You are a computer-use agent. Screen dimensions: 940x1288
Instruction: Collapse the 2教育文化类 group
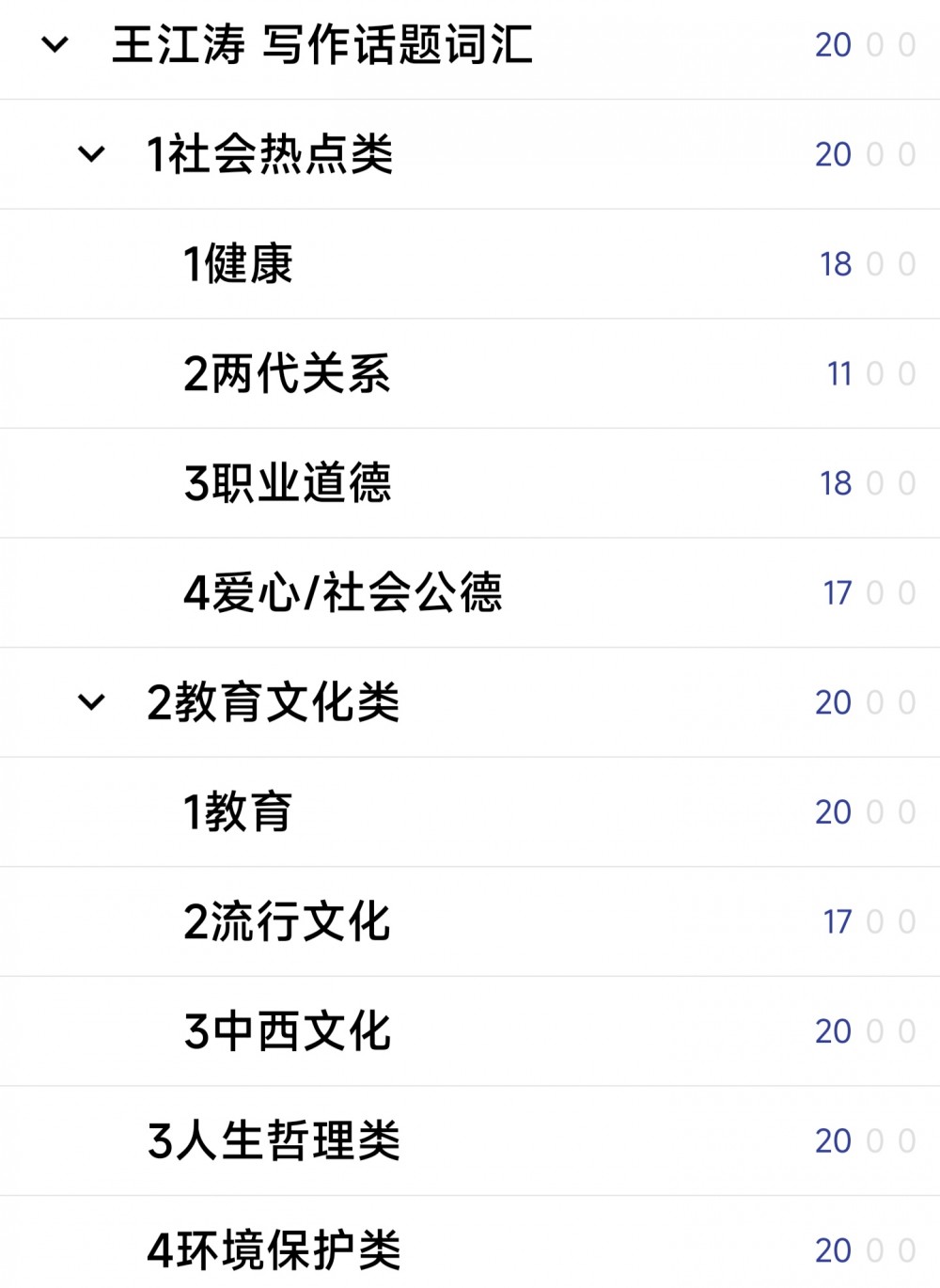[91, 702]
